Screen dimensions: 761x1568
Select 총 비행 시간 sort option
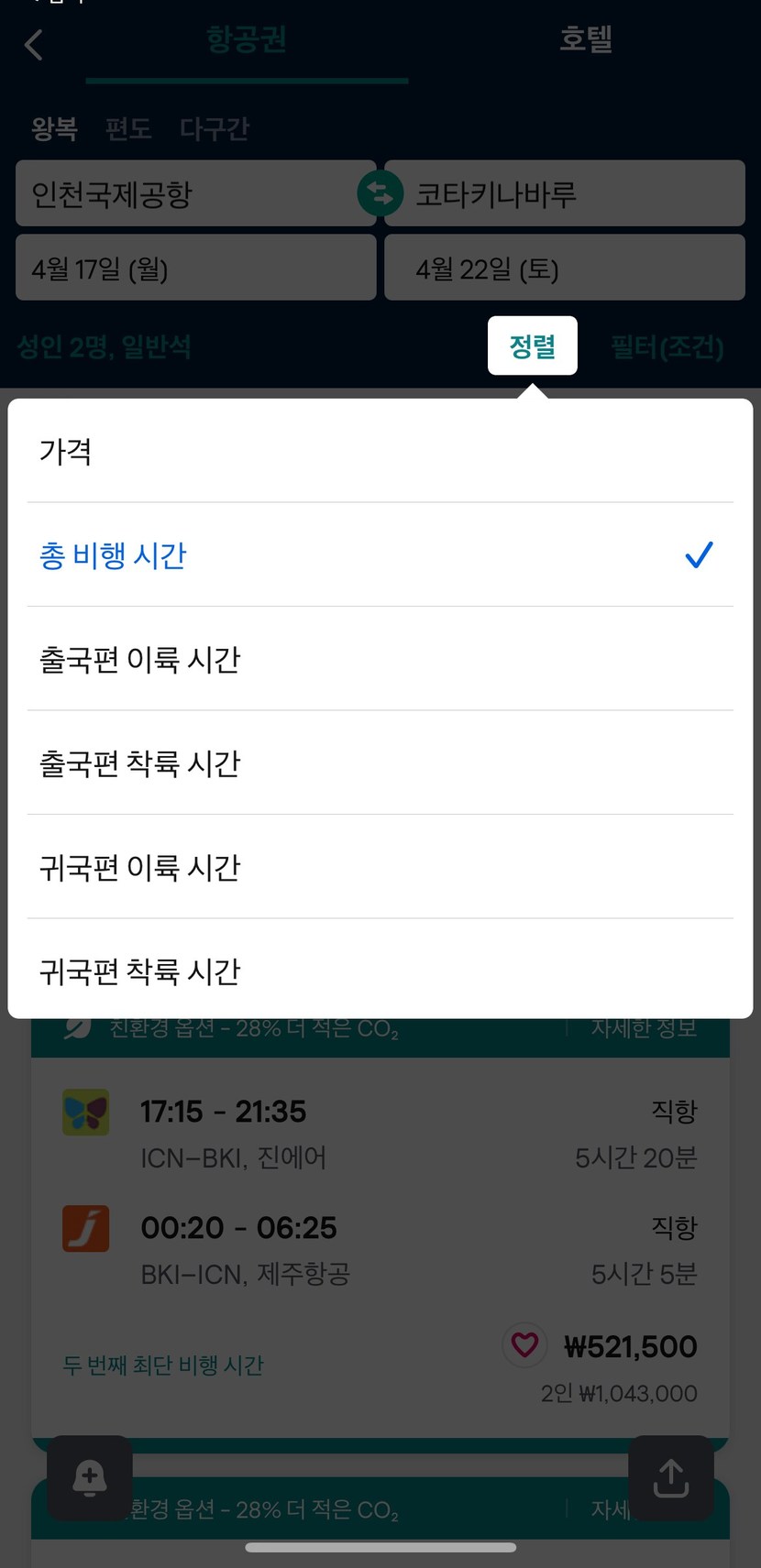(x=380, y=555)
